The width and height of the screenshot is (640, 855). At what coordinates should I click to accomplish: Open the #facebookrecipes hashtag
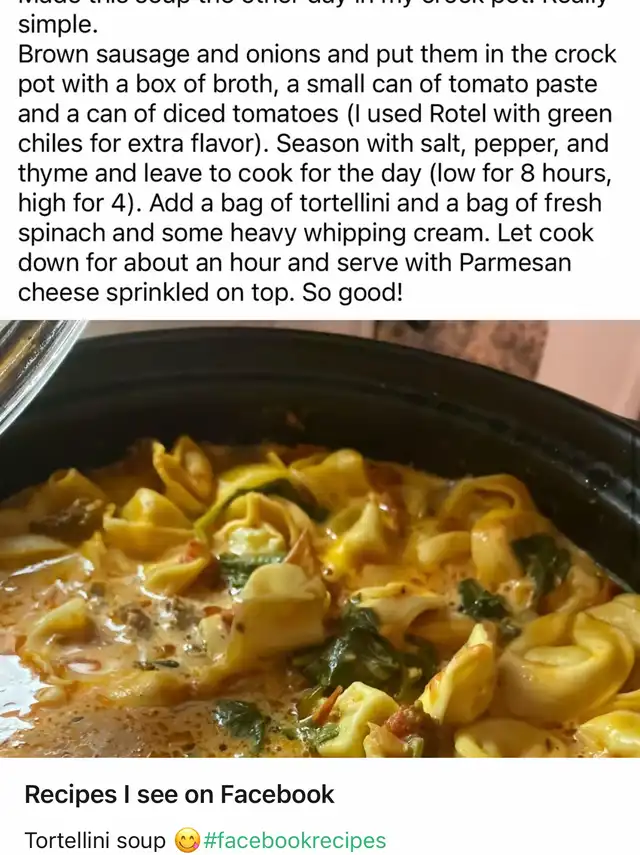click(x=294, y=840)
